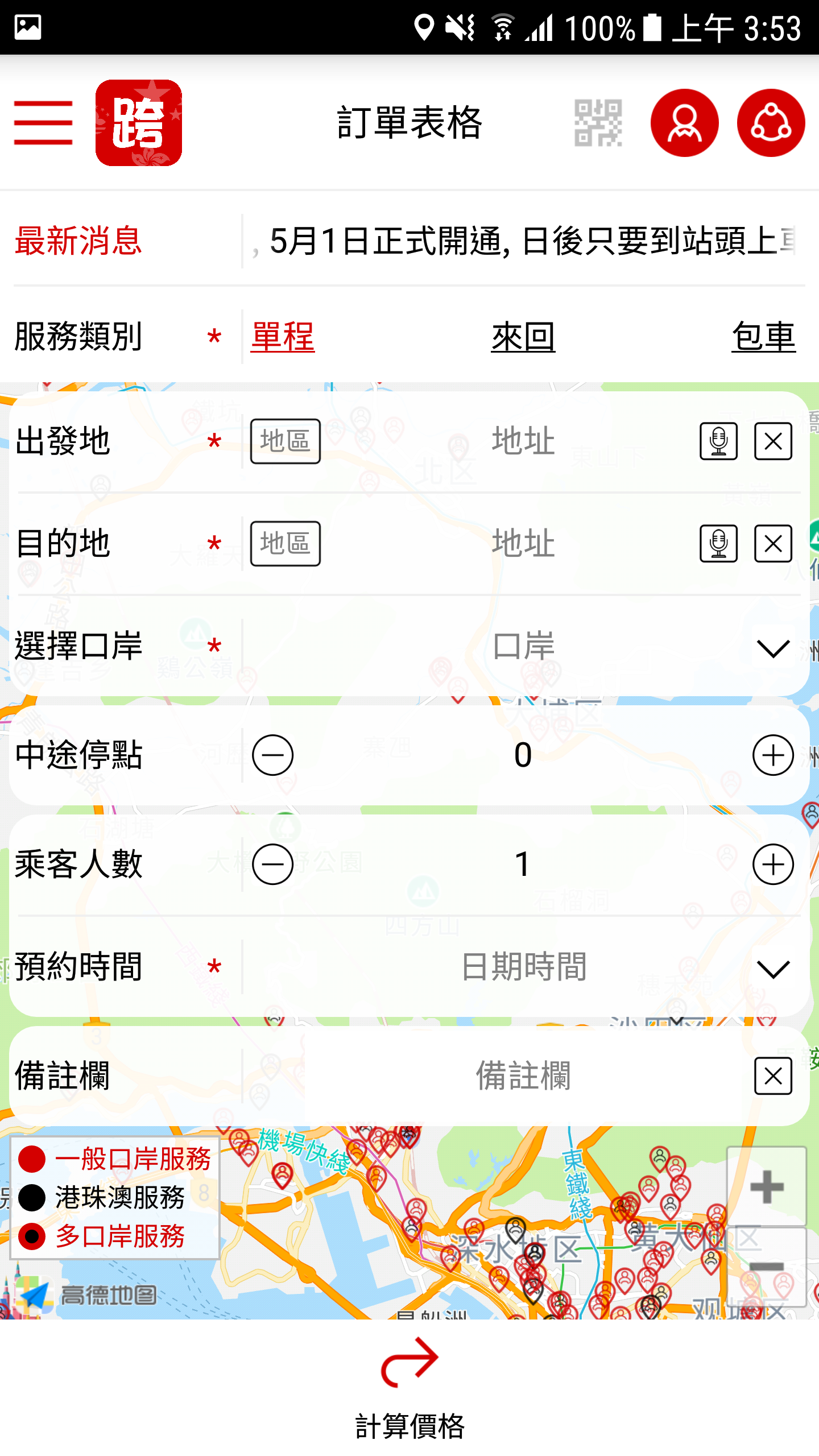Select 單程 service type
This screenshot has height=1456, width=819.
tap(283, 337)
